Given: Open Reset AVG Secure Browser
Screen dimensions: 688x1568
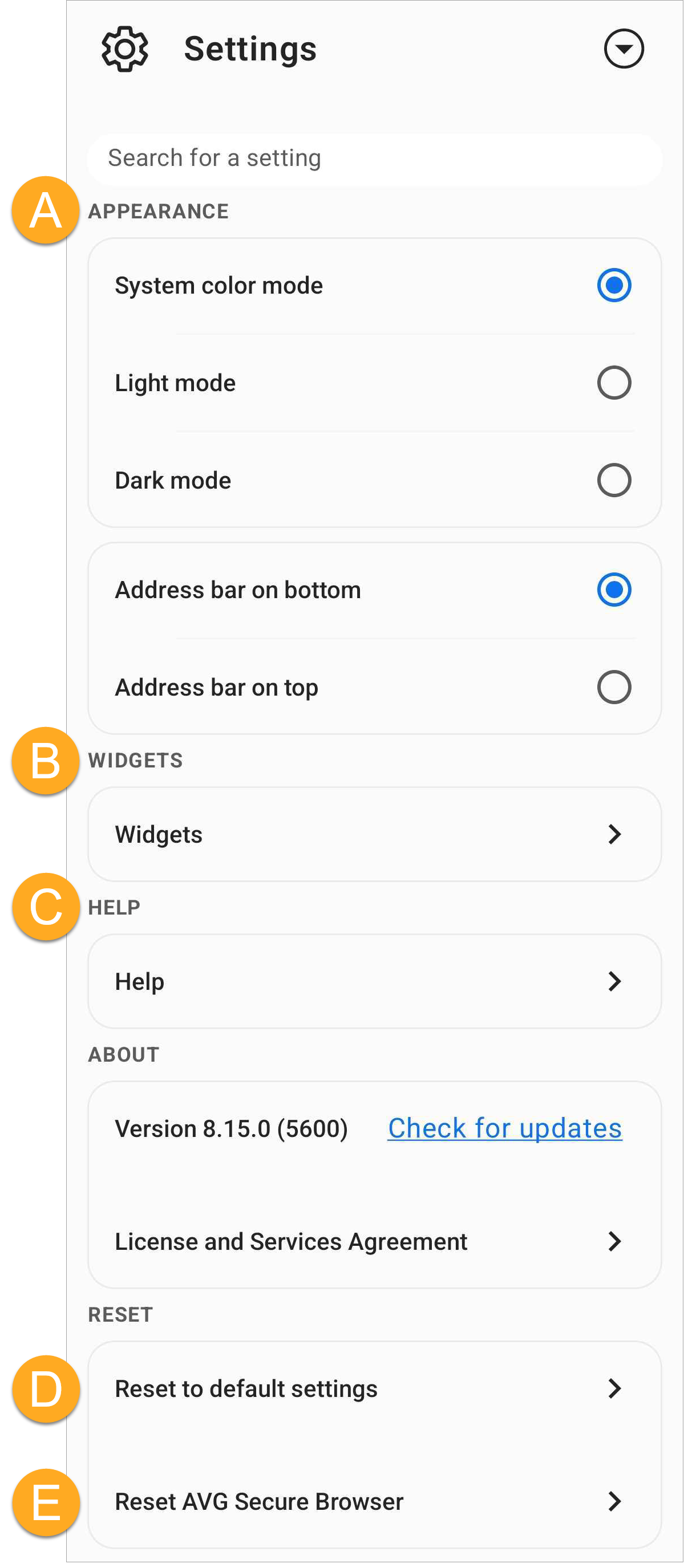Looking at the screenshot, I should click(x=374, y=1501).
